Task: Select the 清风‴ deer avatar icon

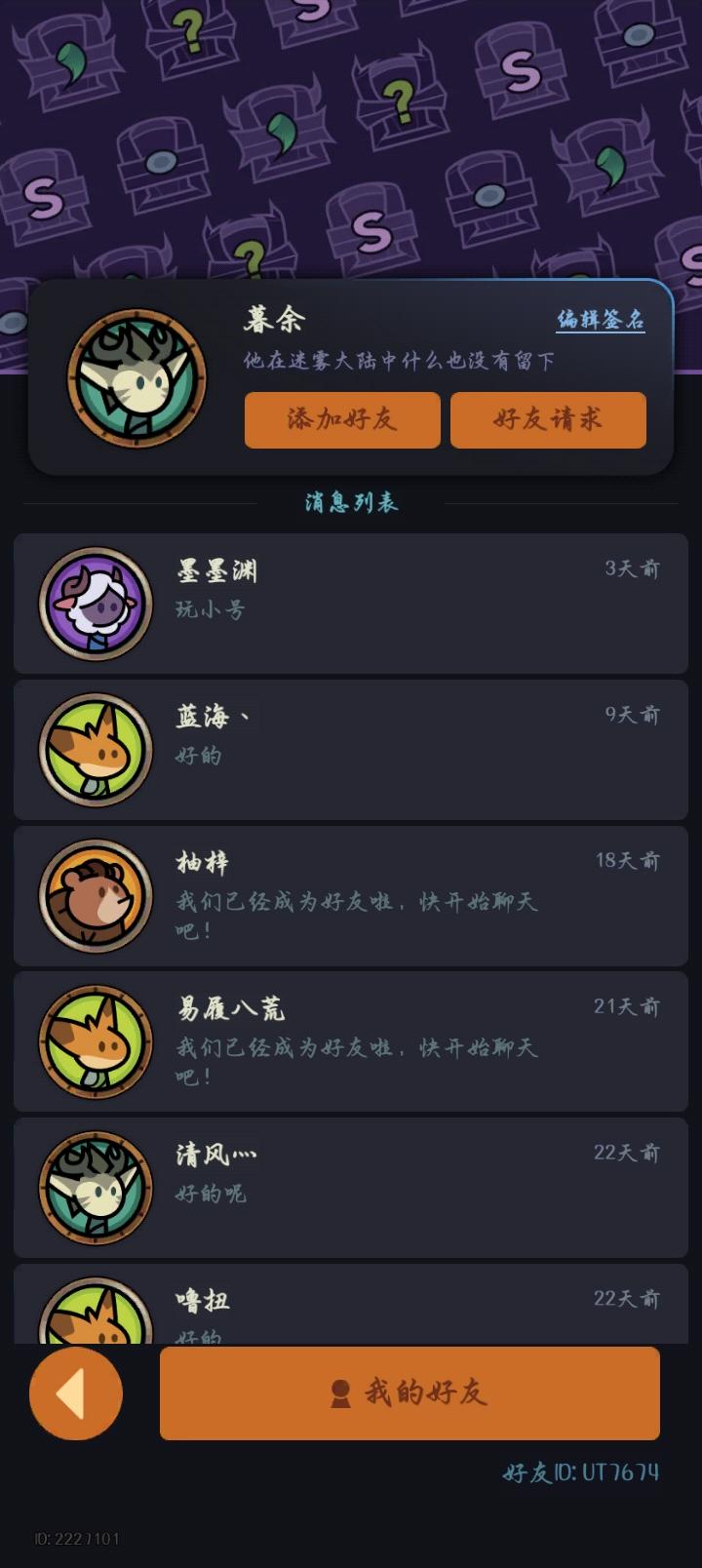Action: [x=95, y=1188]
